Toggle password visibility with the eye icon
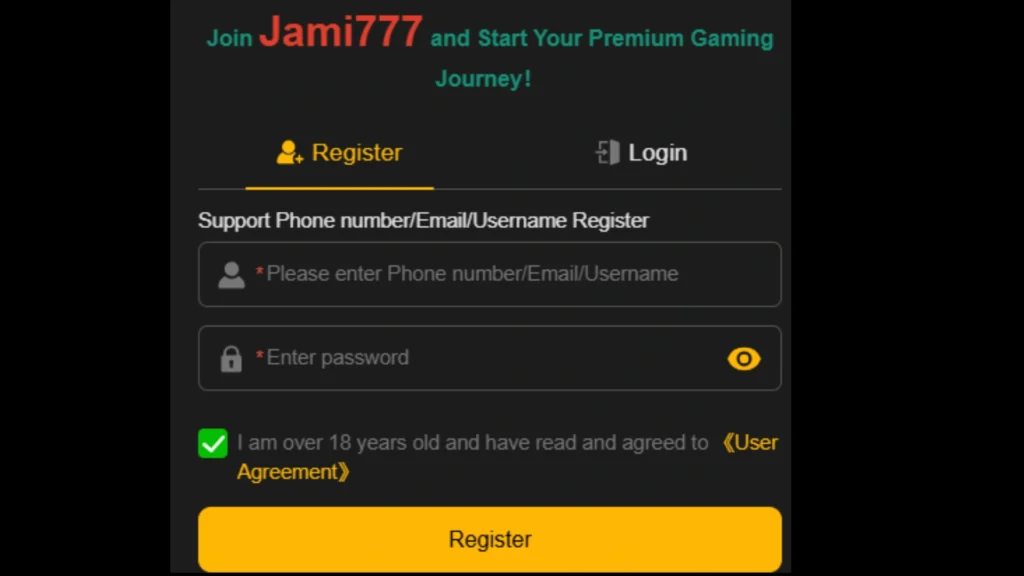The width and height of the screenshot is (1024, 576). coord(744,359)
